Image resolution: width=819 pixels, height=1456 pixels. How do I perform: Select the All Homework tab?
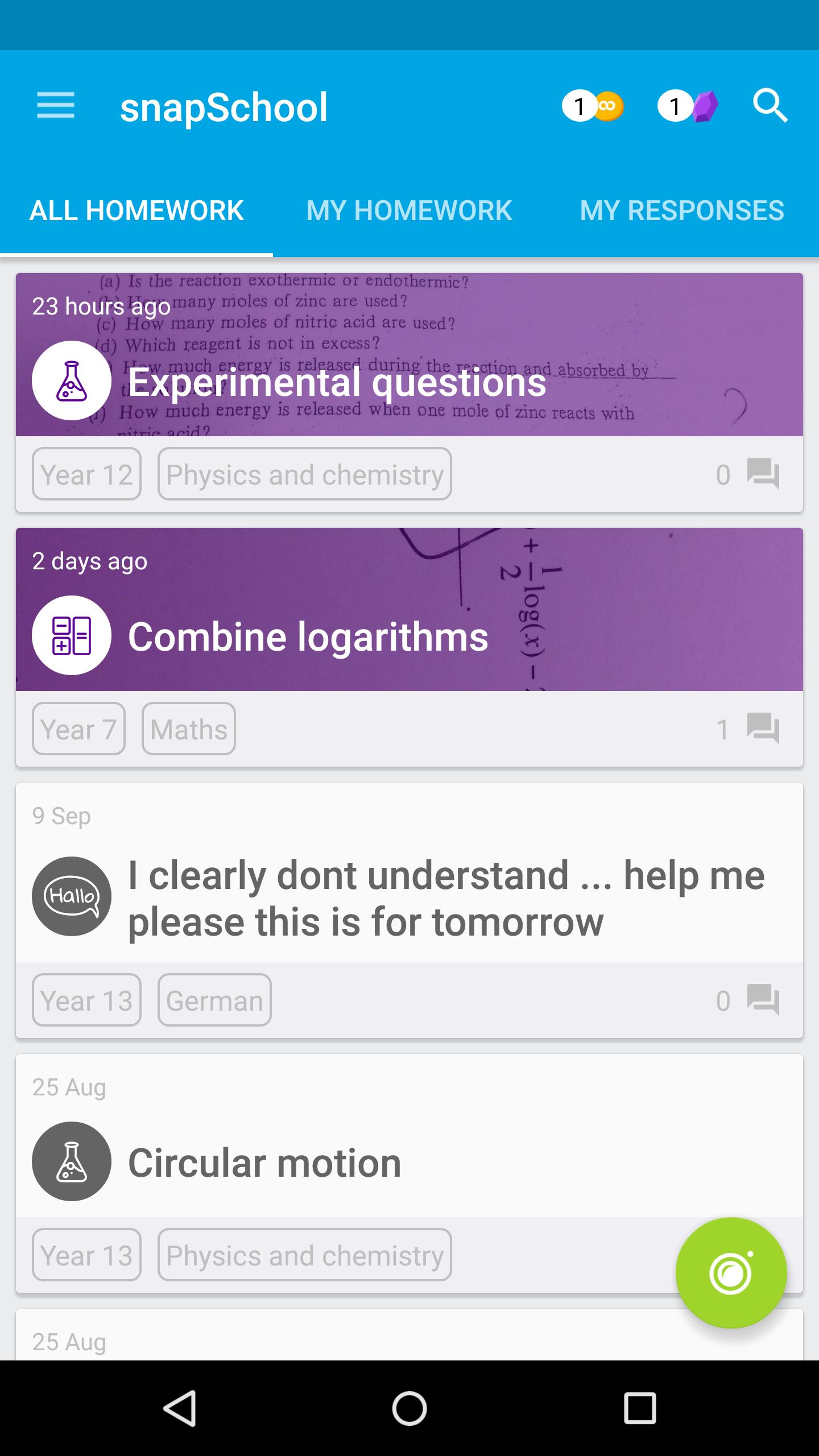point(136,210)
